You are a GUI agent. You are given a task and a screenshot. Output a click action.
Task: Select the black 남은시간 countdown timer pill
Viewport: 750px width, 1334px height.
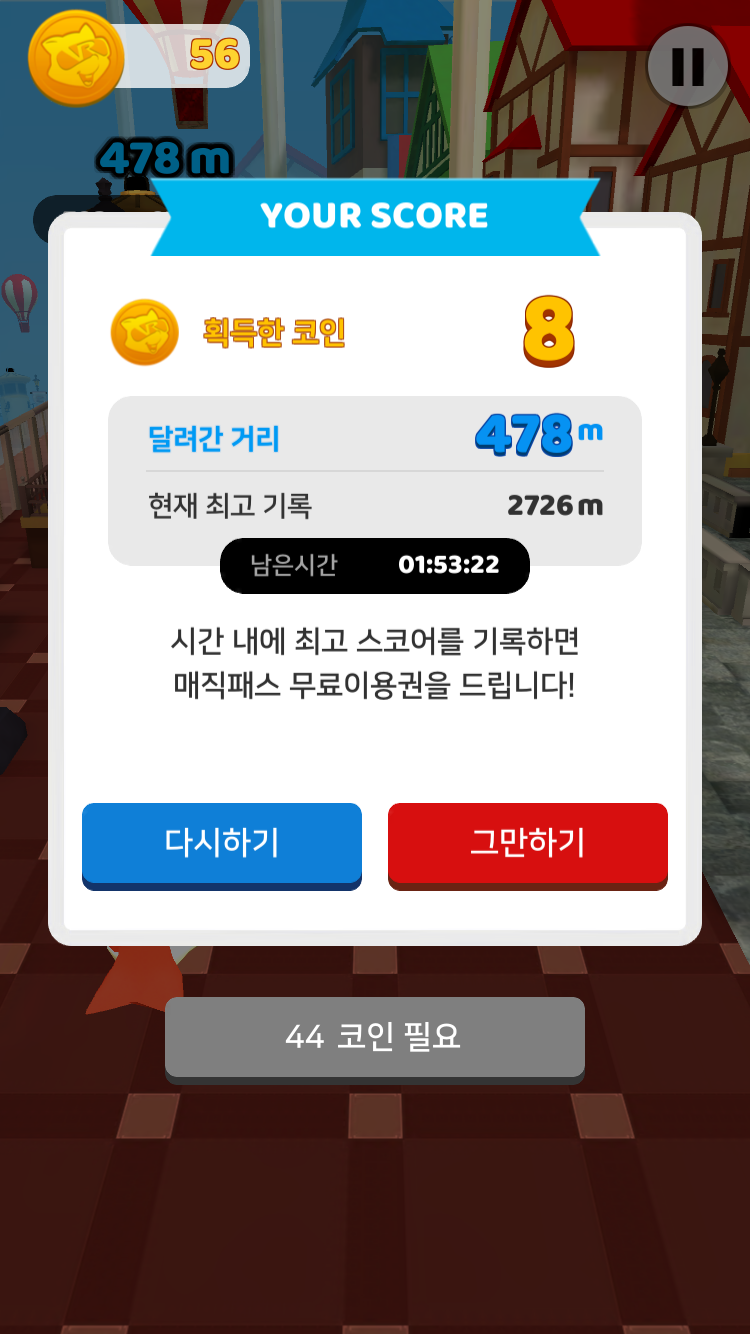click(374, 566)
